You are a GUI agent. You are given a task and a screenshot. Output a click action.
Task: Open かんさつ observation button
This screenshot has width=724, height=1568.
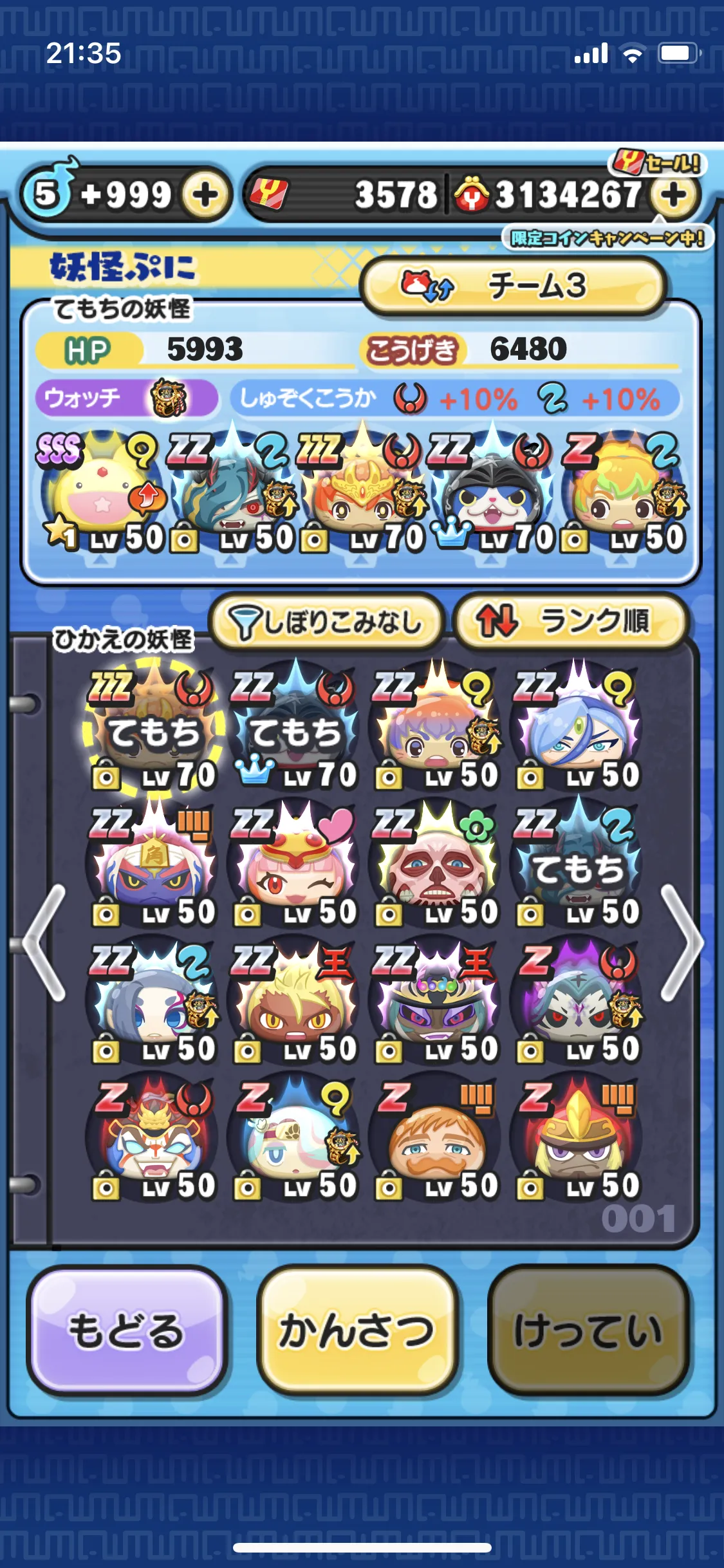357,1331
